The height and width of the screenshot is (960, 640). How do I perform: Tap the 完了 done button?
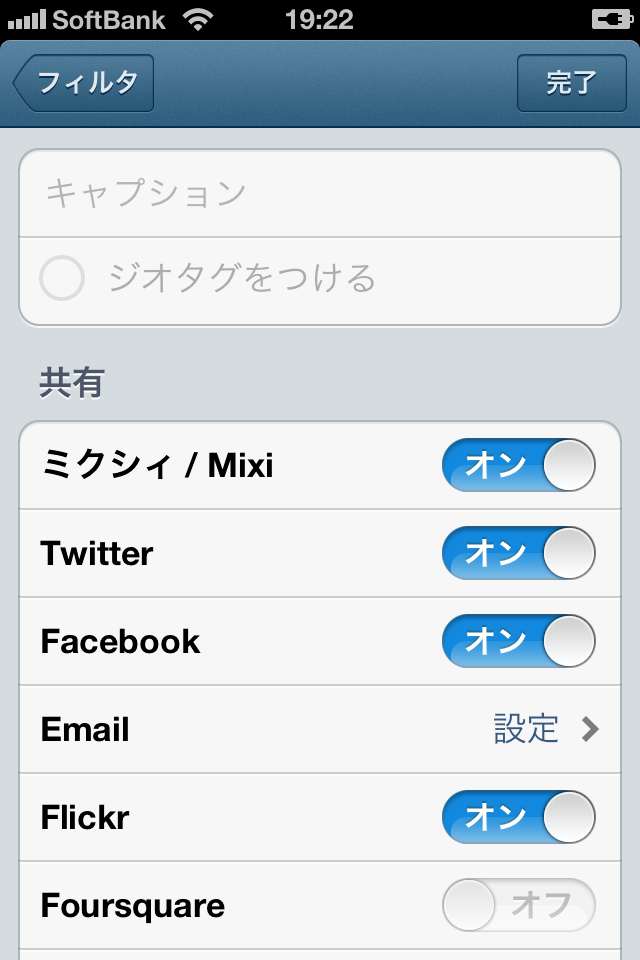click(571, 83)
